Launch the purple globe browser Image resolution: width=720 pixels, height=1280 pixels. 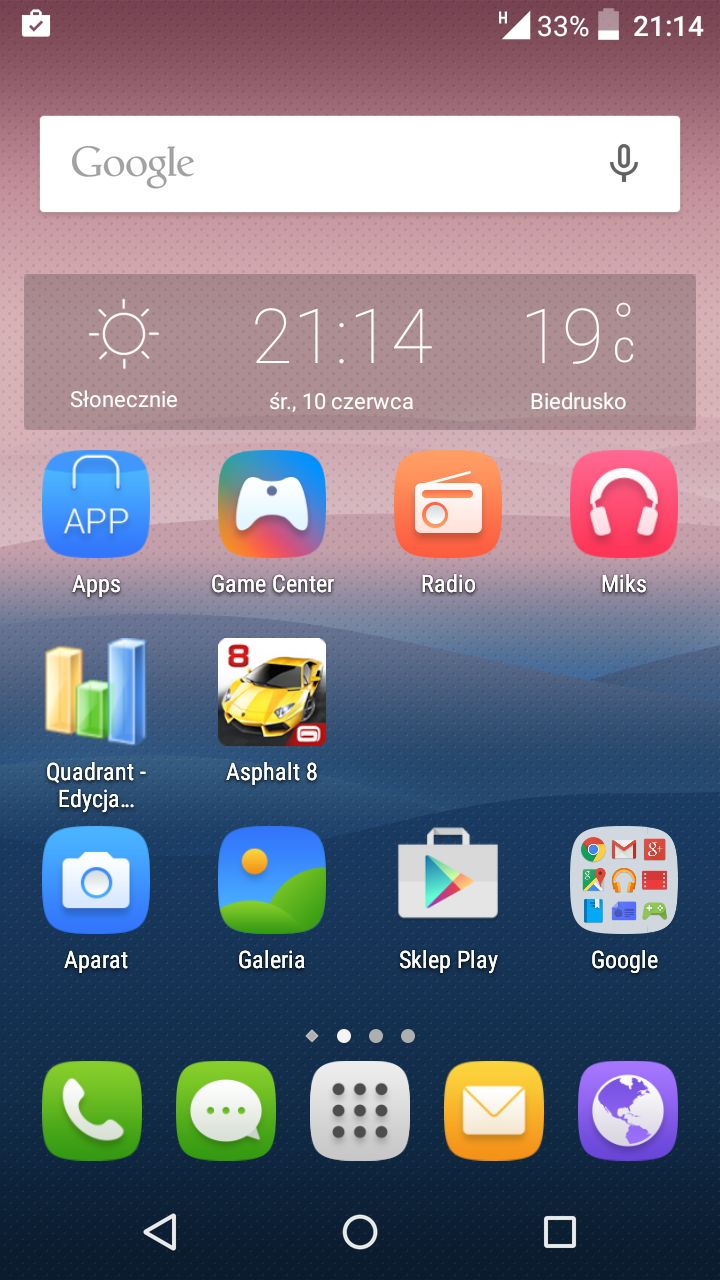click(x=628, y=1110)
